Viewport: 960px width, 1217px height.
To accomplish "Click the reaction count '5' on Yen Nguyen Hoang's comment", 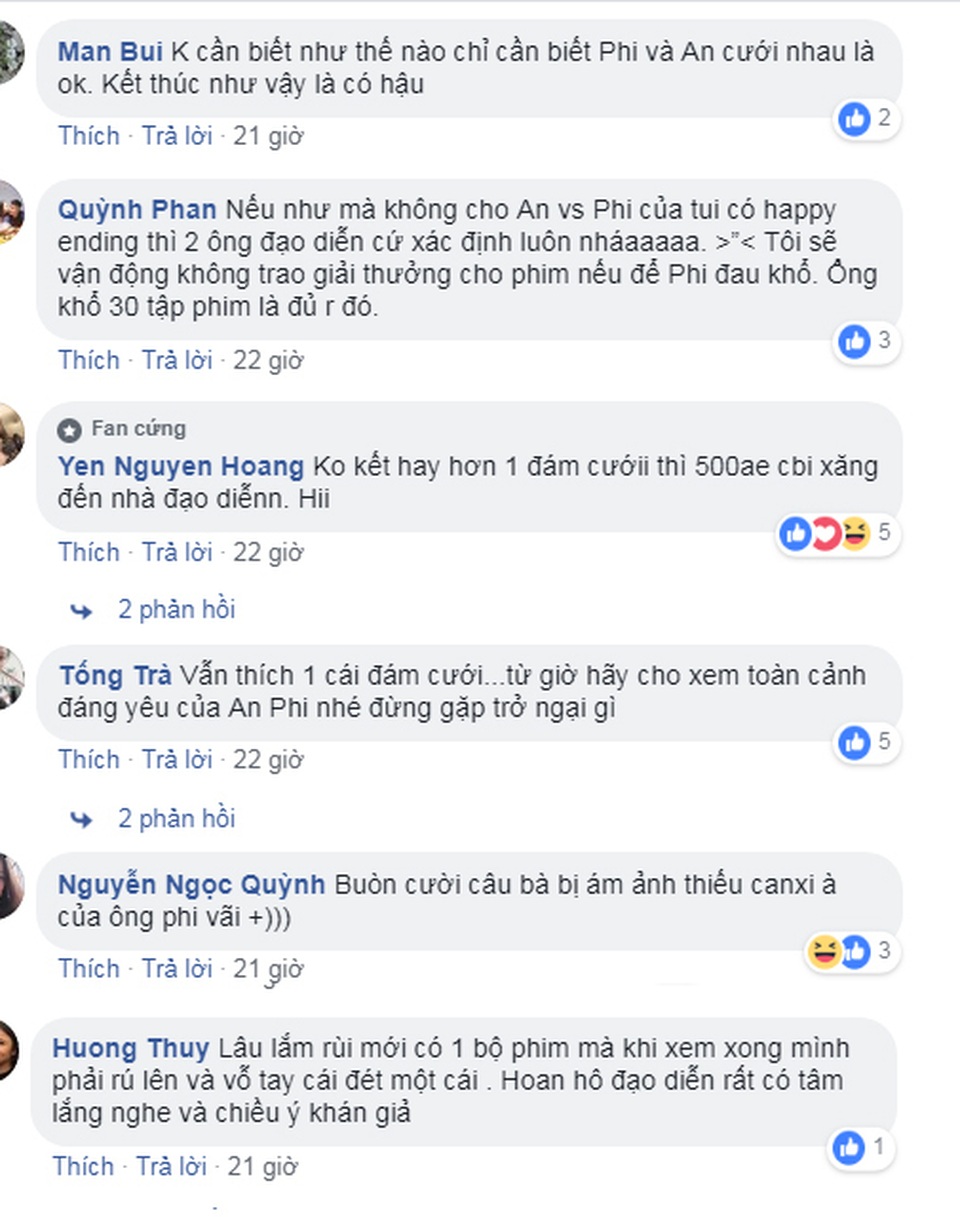I will coord(882,534).
